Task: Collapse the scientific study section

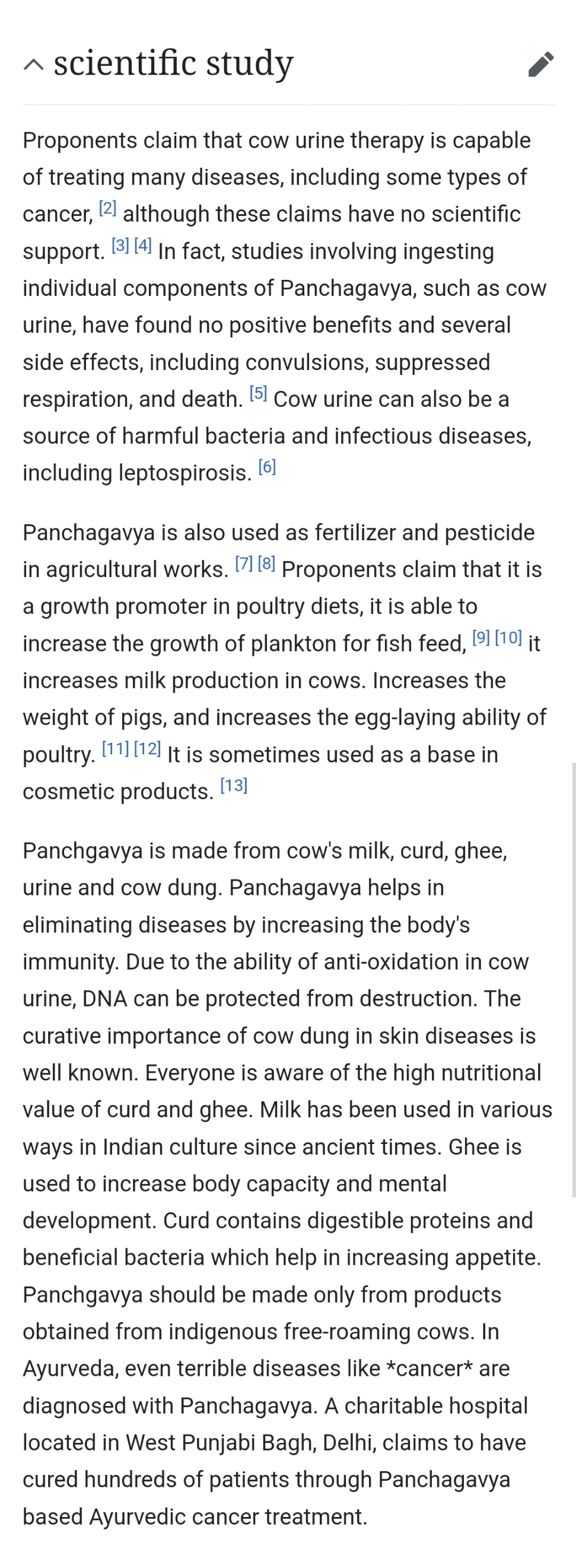Action: pyautogui.click(x=33, y=64)
